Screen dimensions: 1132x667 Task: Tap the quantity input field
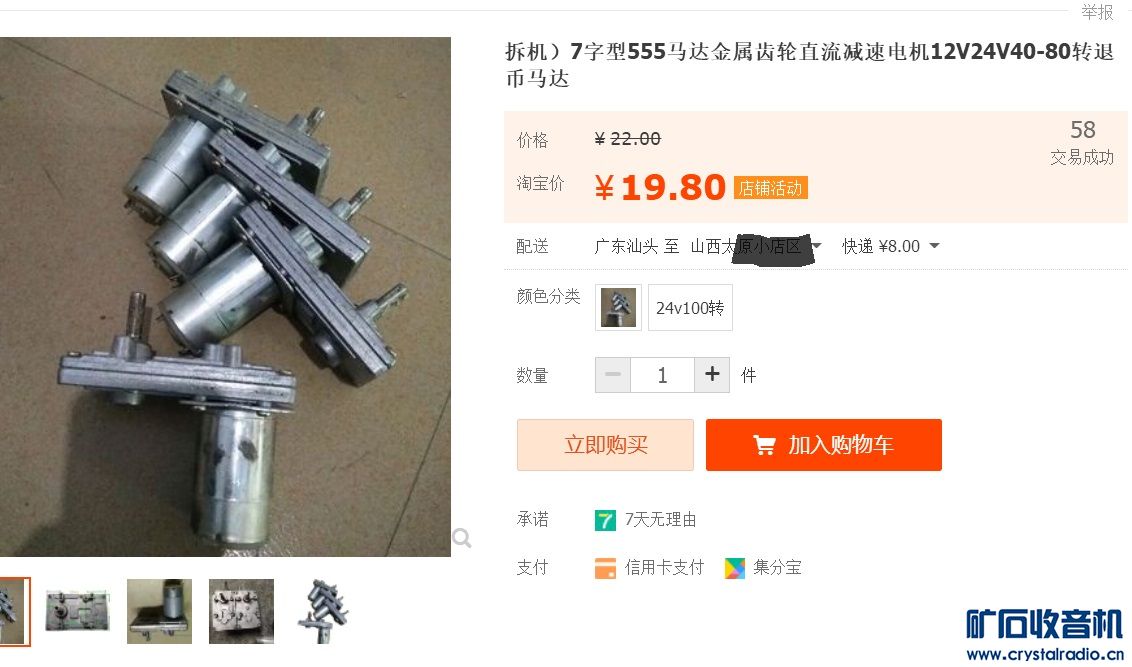coord(662,375)
